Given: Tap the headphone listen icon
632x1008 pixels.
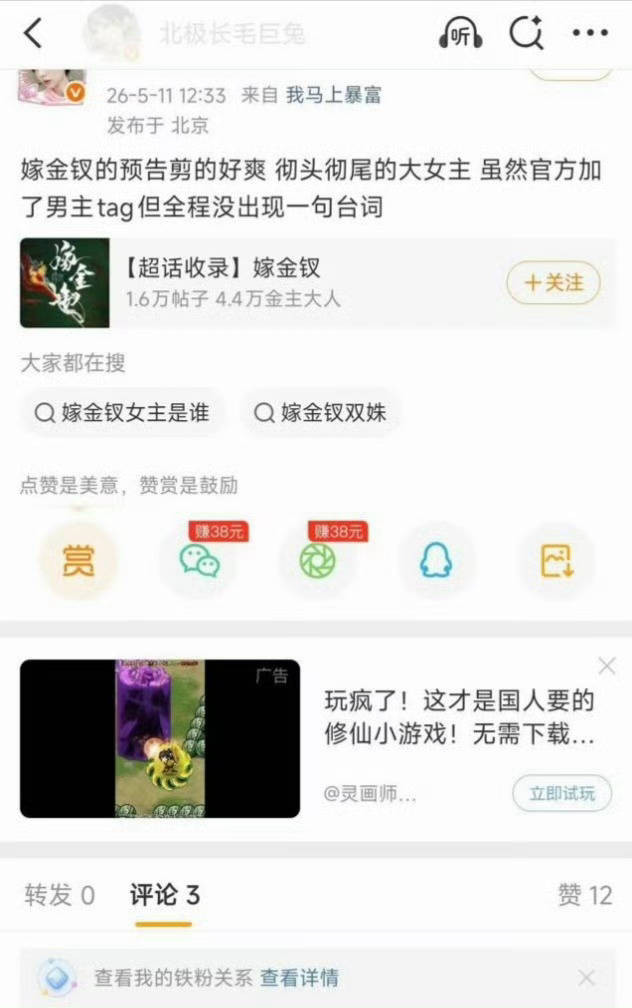Looking at the screenshot, I should [460, 33].
